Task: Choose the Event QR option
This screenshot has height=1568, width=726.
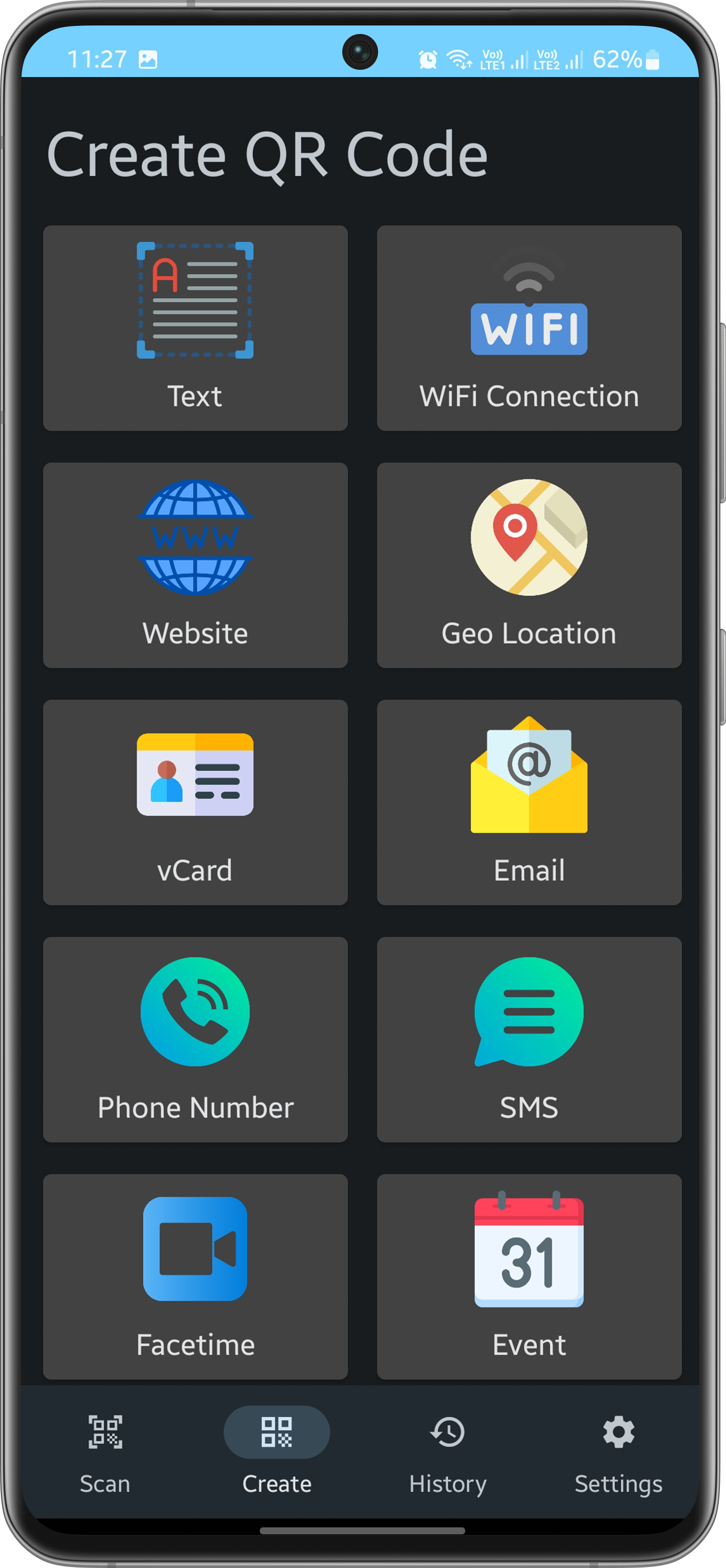Action: (x=529, y=1276)
